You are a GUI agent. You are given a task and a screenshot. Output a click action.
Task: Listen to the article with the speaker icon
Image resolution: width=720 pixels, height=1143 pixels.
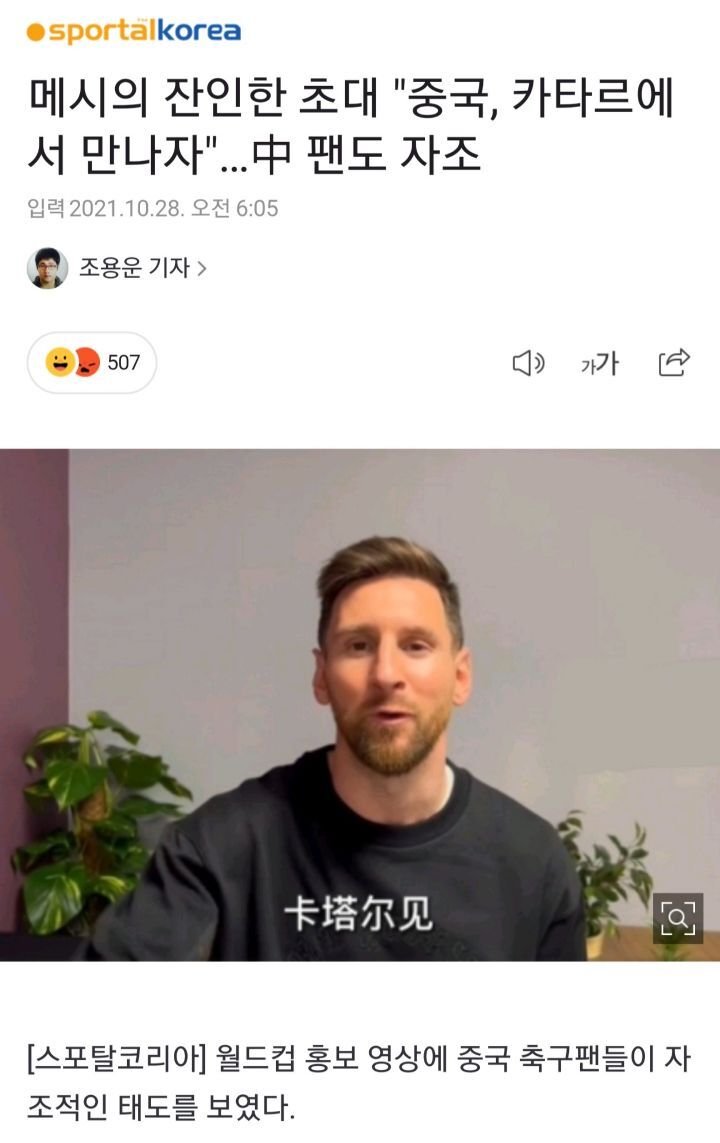(528, 364)
